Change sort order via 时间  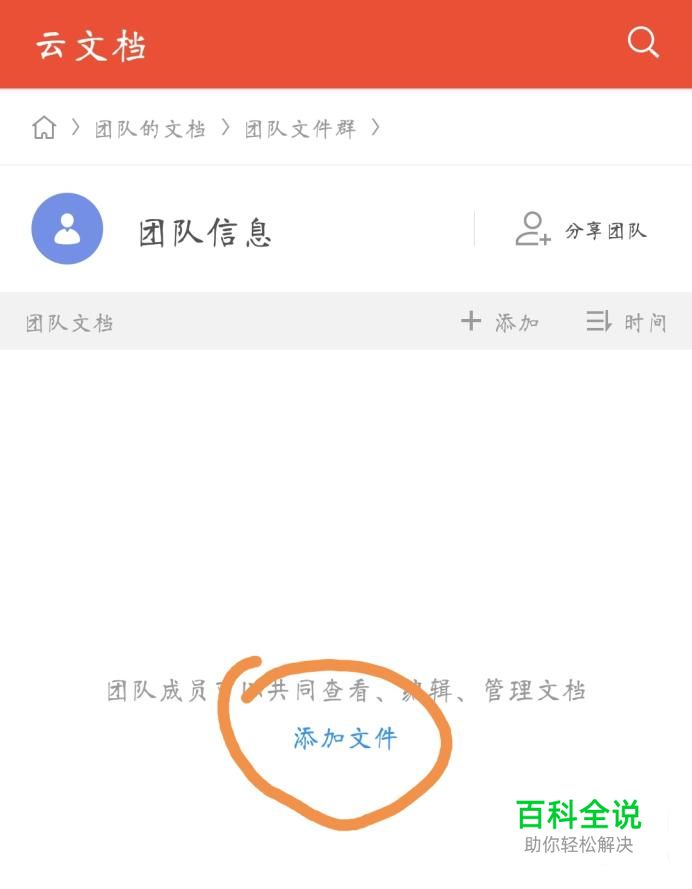626,322
